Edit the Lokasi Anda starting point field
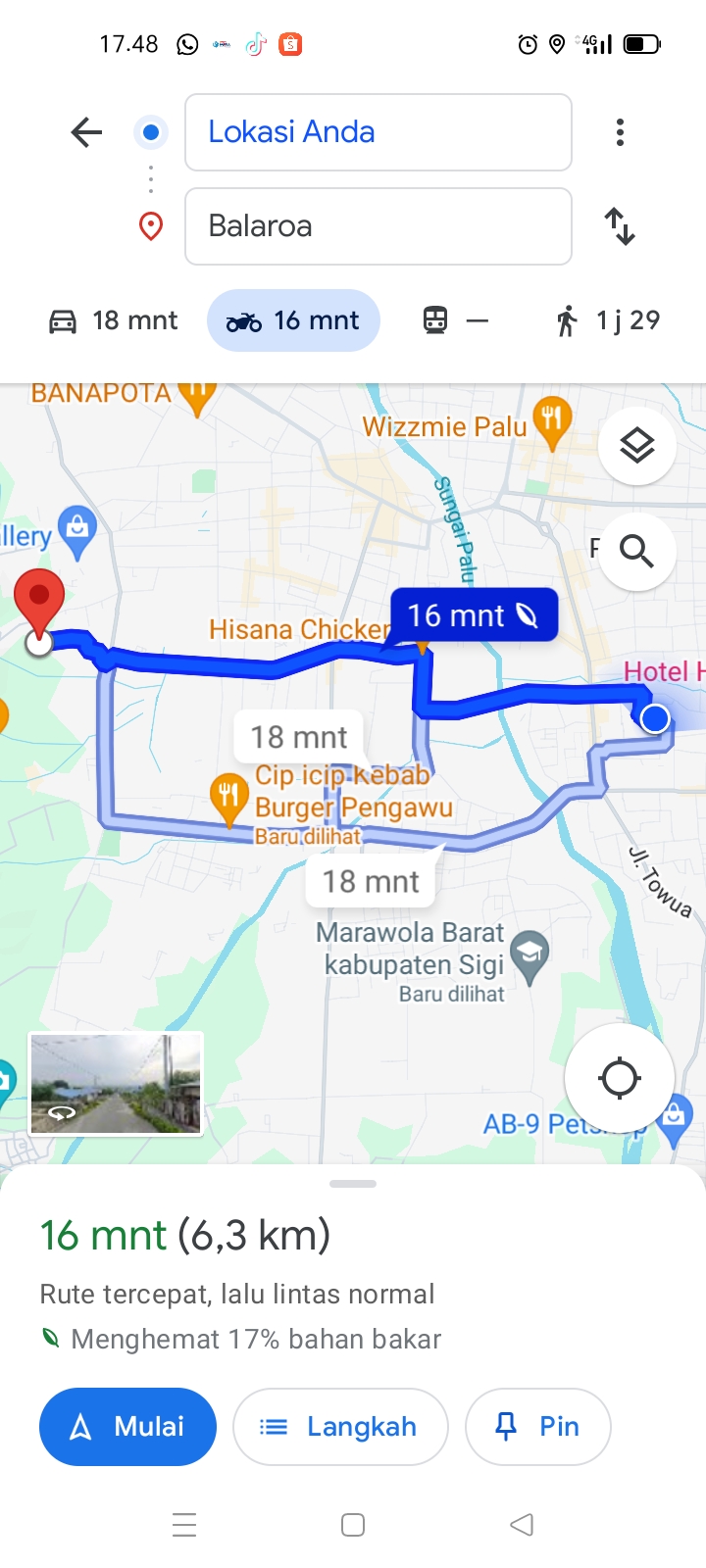Image resolution: width=706 pixels, height=1568 pixels. point(378,132)
